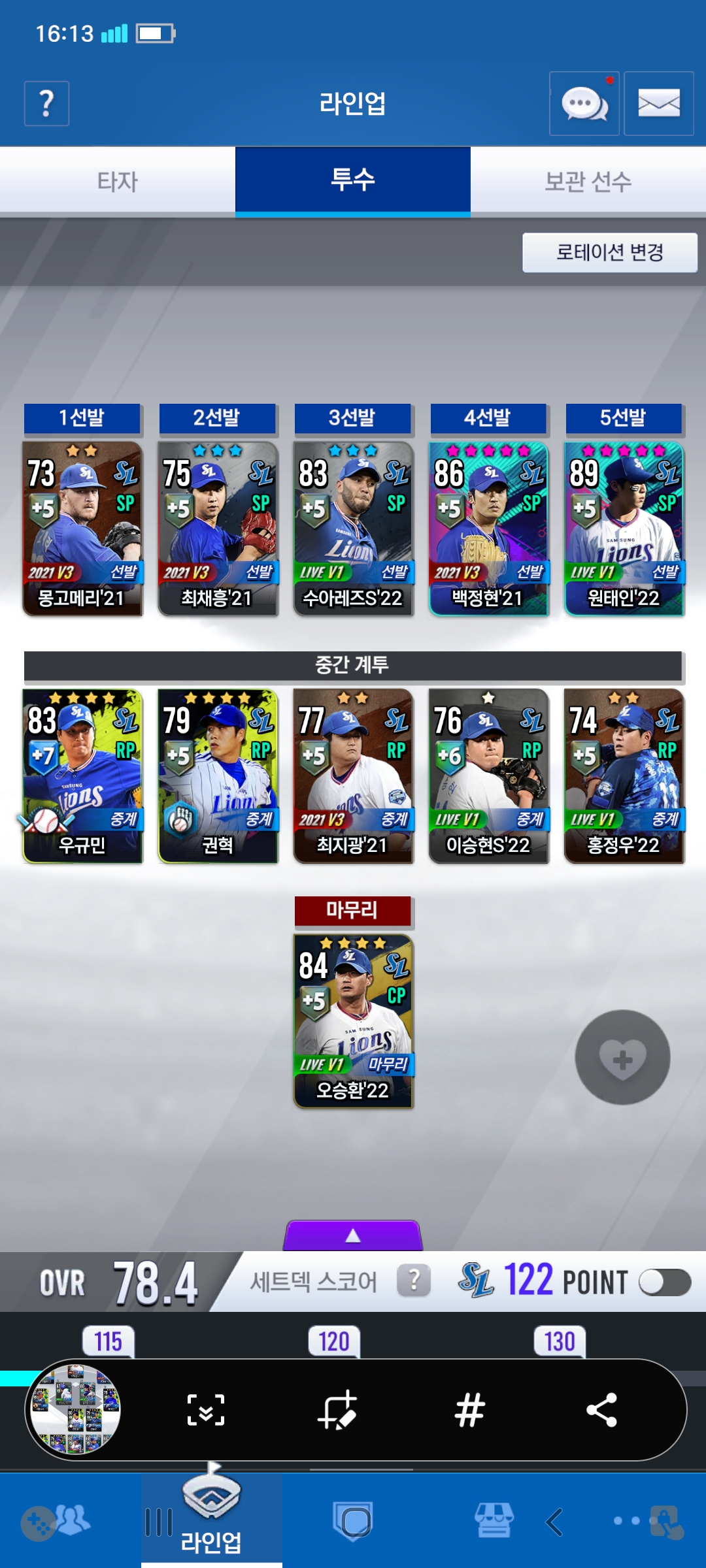Select the 이승현S'22 reliever card
The image size is (706, 1568).
(488, 776)
